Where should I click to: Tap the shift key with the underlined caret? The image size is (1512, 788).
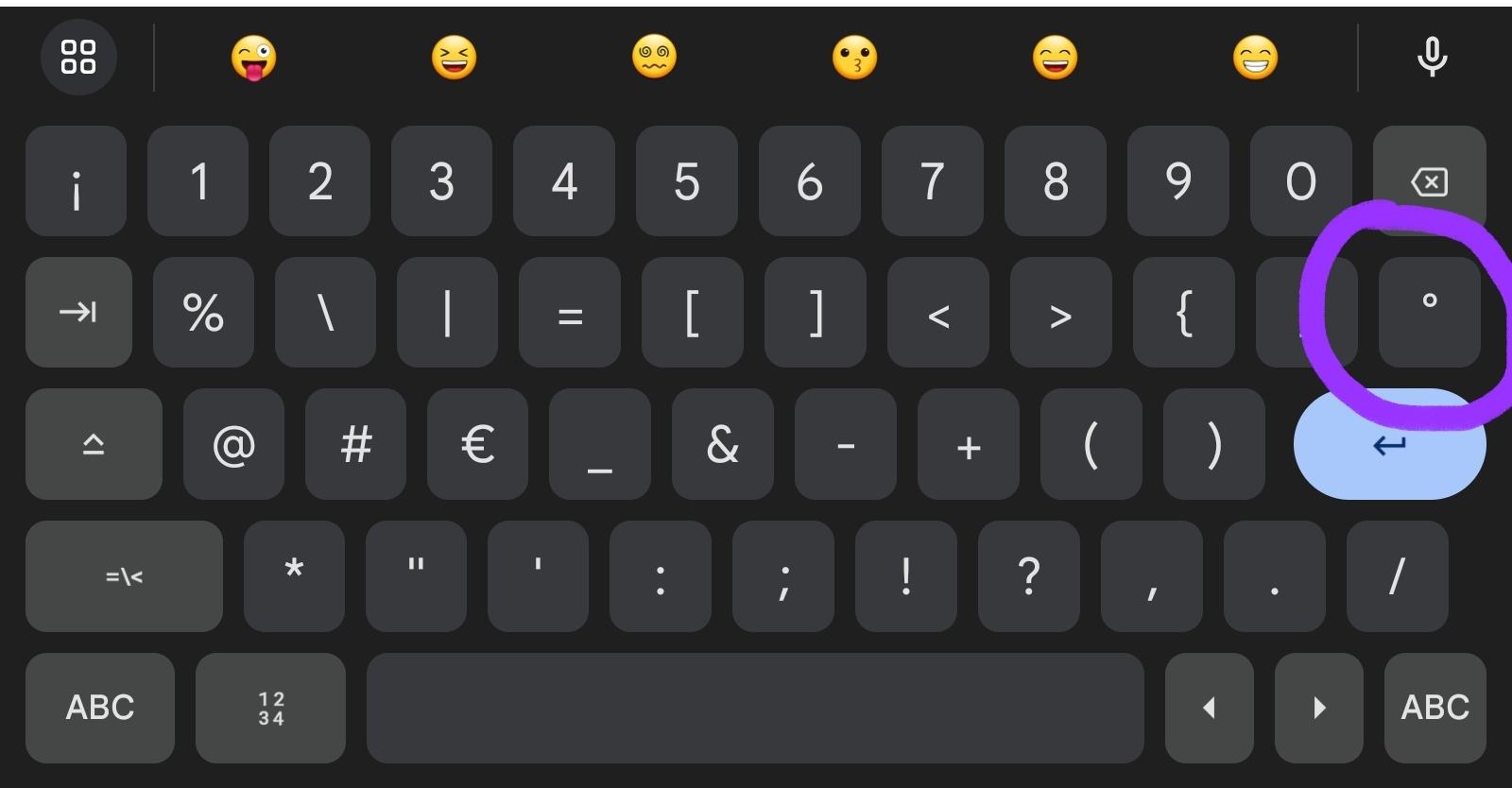pos(94,444)
